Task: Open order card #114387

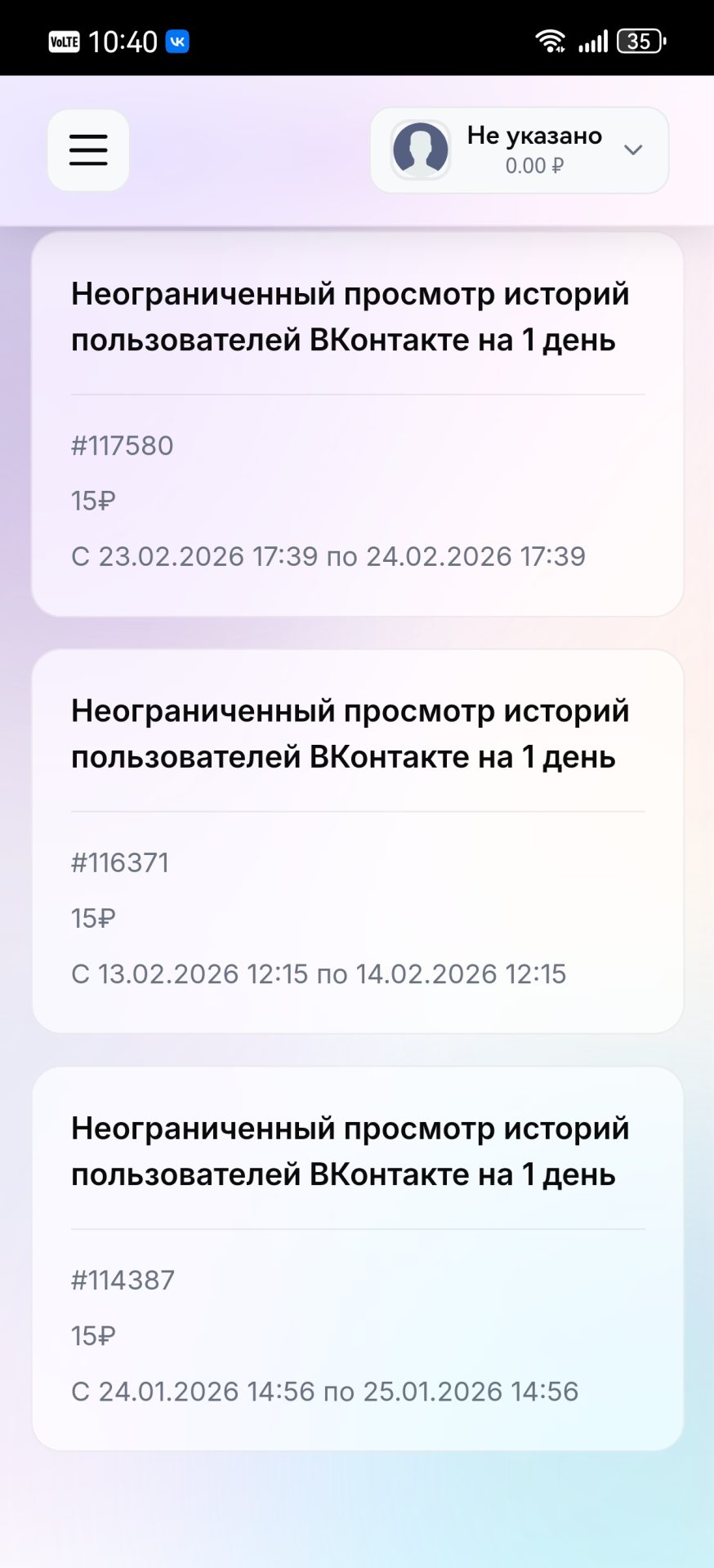Action: tap(357, 1258)
